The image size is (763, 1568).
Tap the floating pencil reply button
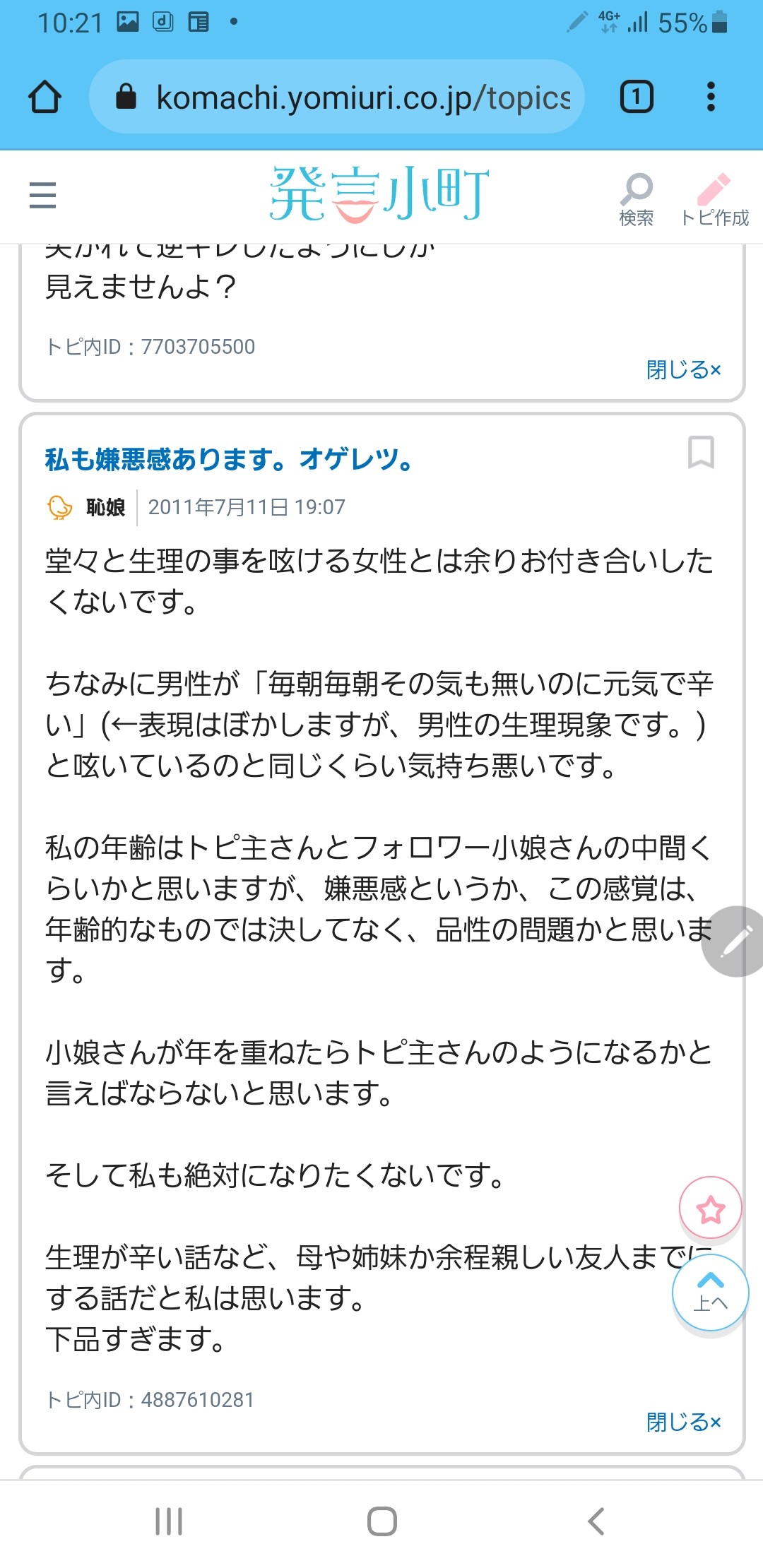click(x=735, y=941)
